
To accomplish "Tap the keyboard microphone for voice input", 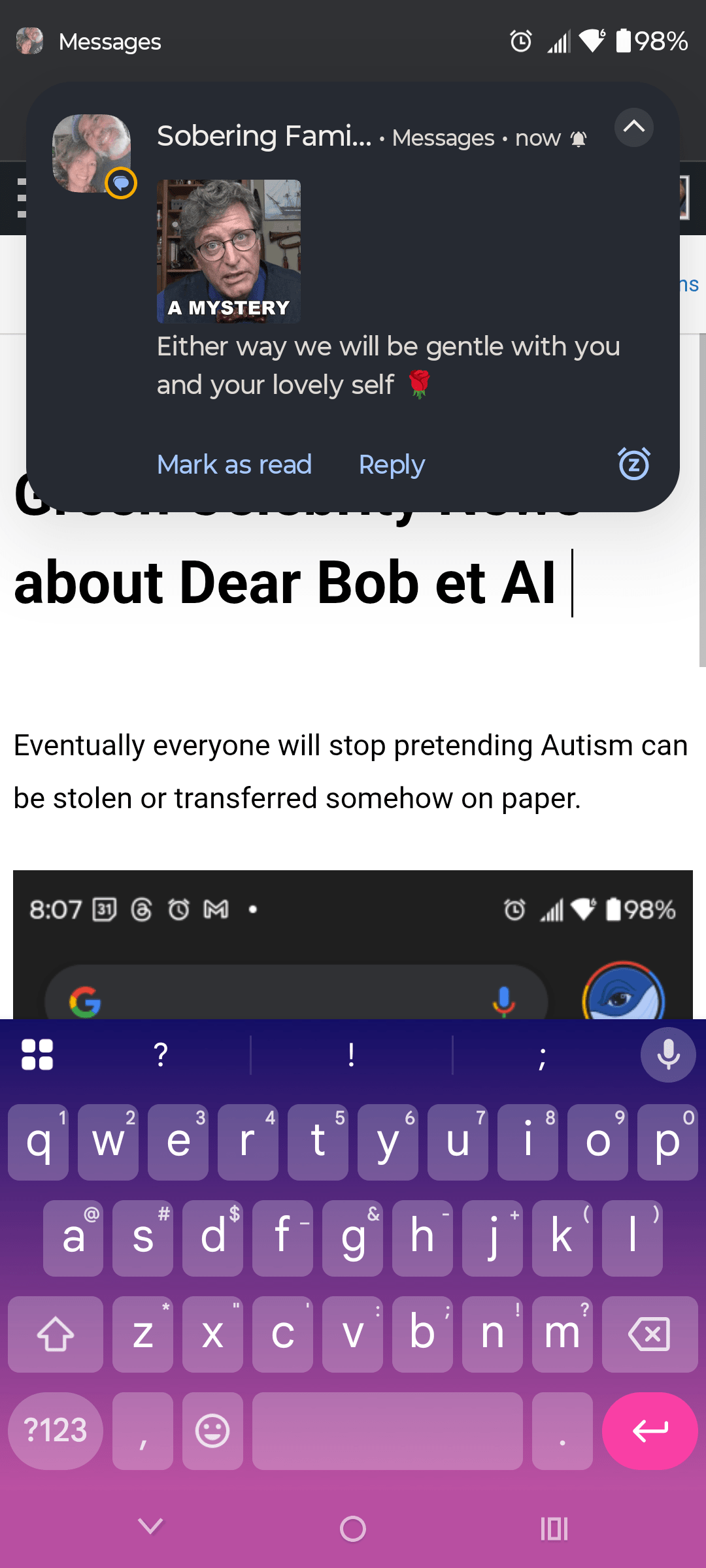I will (x=667, y=1054).
